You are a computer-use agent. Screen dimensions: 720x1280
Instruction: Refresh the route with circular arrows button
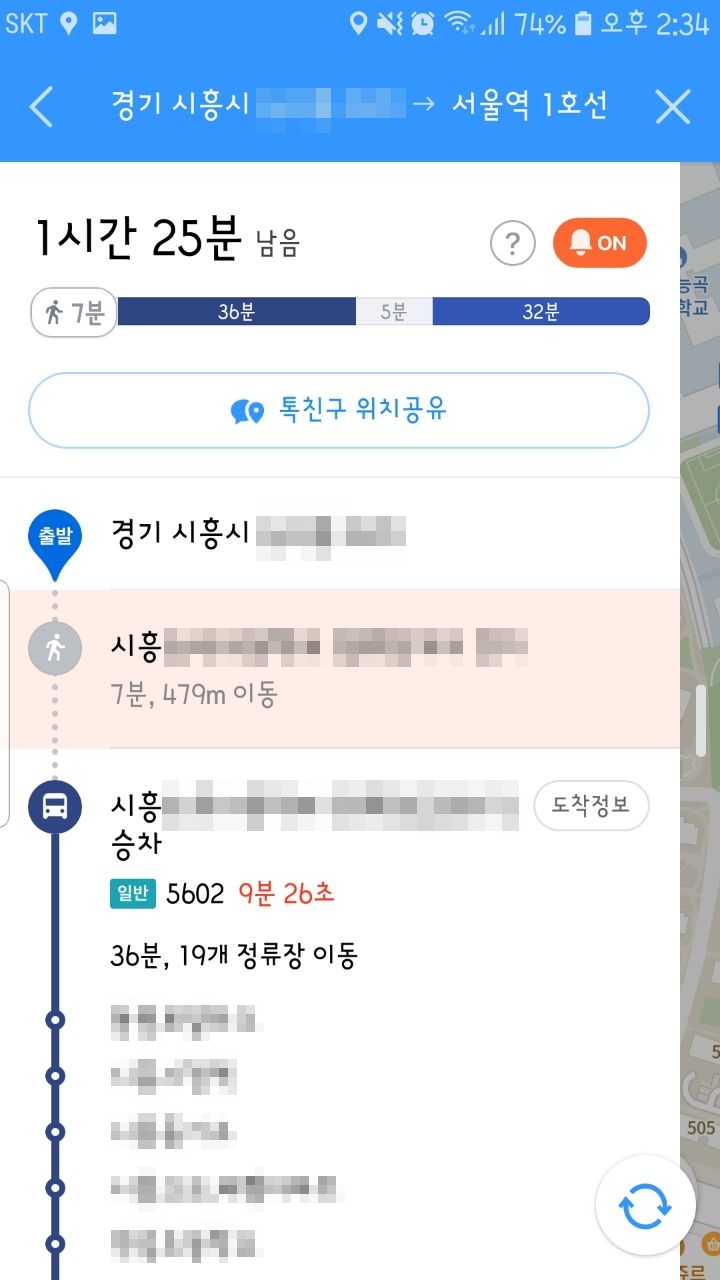[645, 1206]
